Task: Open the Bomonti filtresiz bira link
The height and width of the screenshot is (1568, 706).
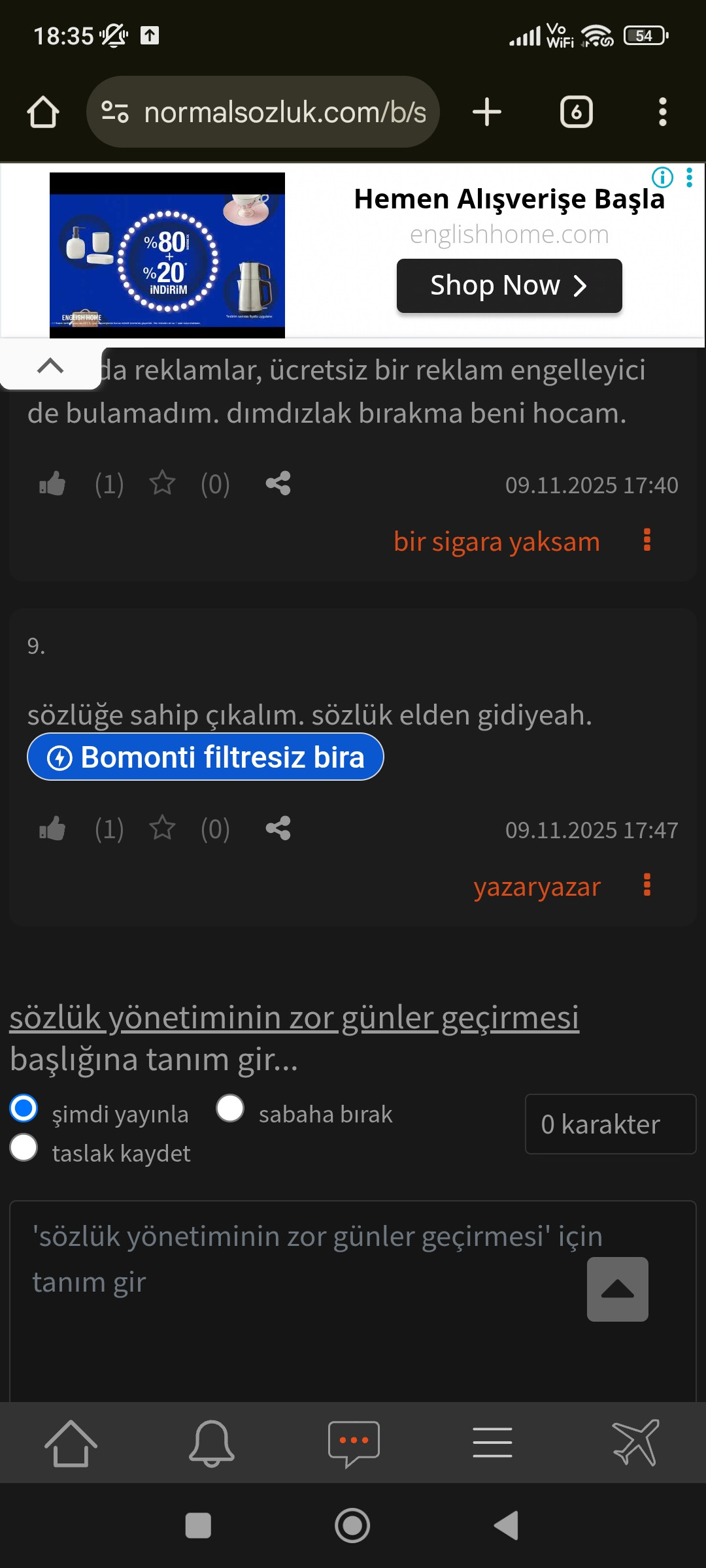Action: (205, 757)
